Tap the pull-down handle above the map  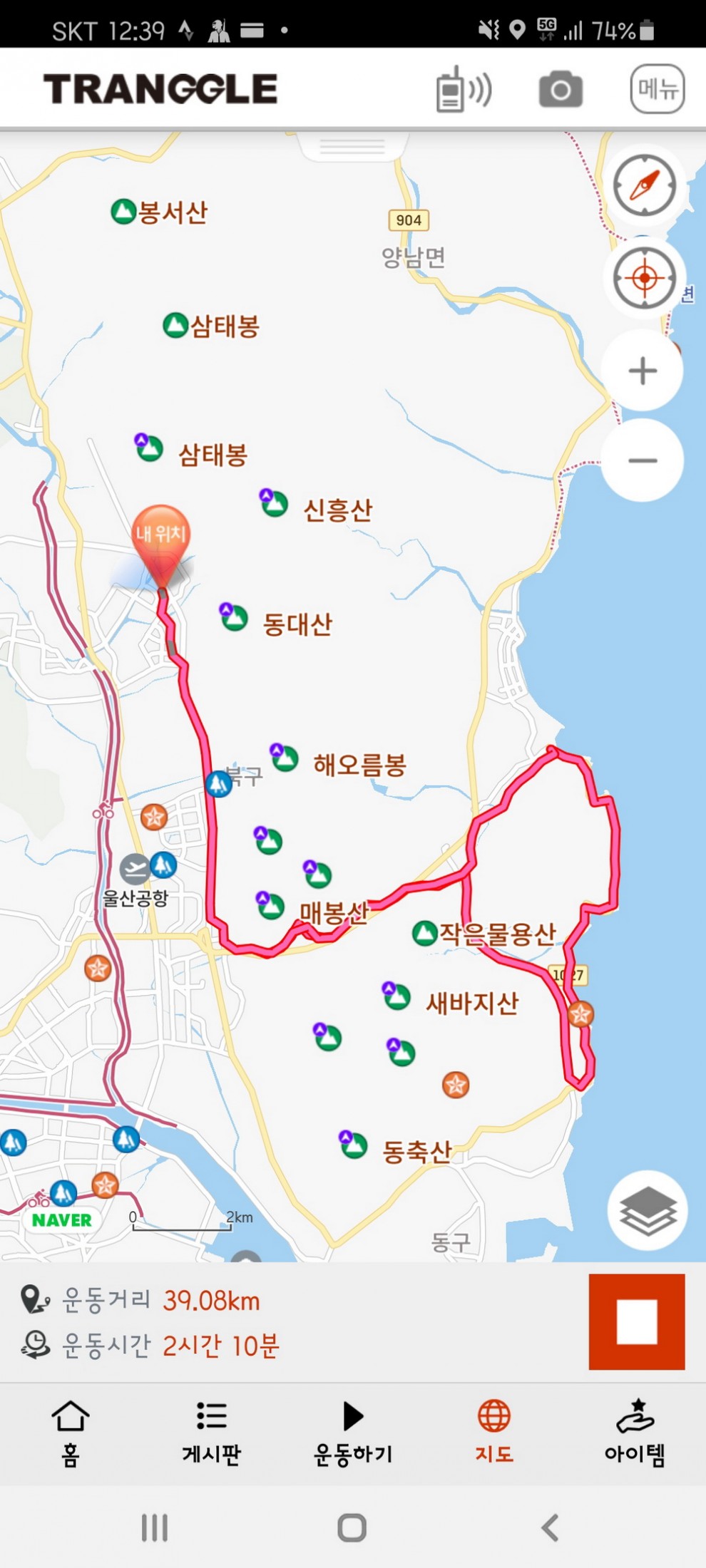[x=352, y=147]
